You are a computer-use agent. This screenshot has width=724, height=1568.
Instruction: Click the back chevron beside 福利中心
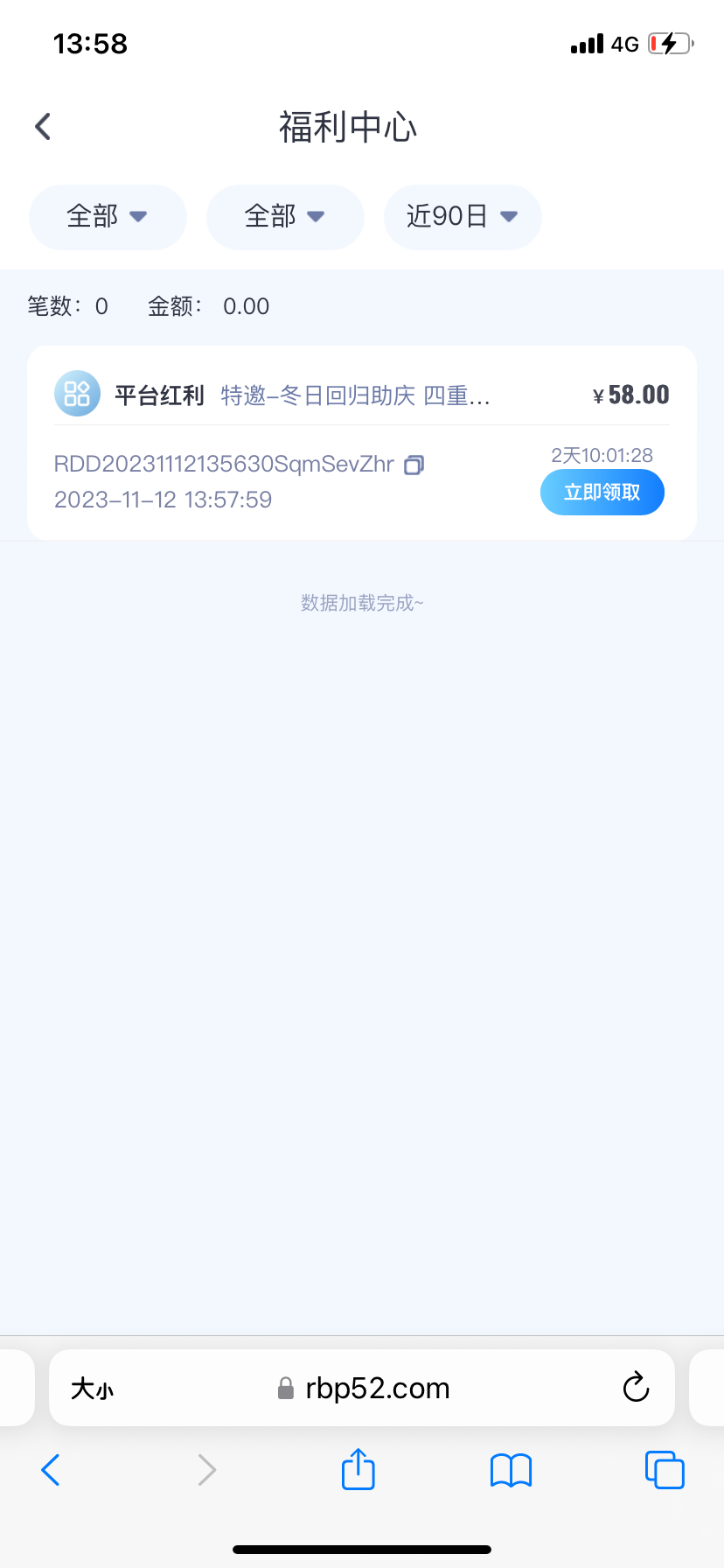pos(42,126)
